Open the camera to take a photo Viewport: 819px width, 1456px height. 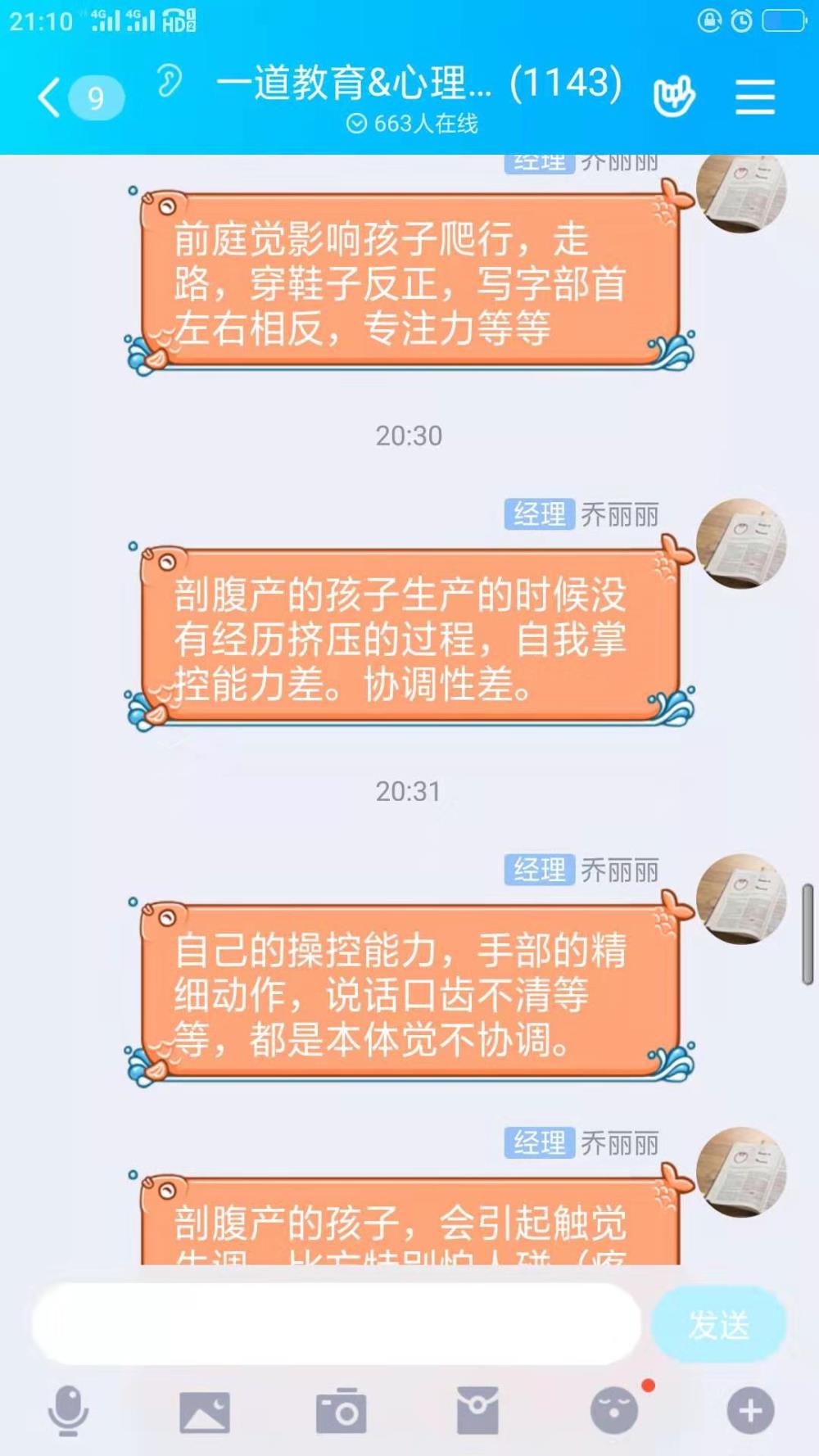click(342, 1411)
